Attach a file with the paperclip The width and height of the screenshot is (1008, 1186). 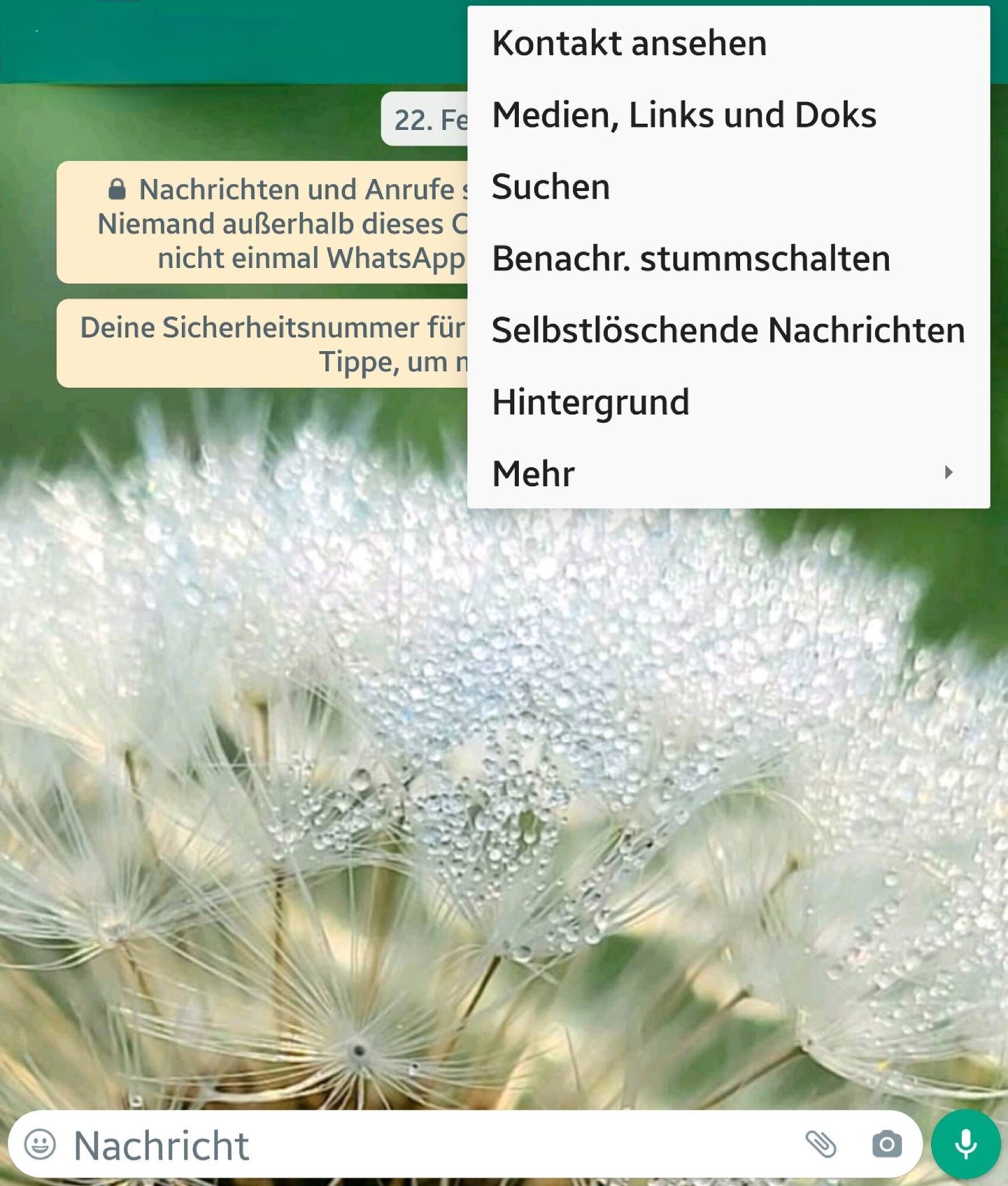[x=821, y=1144]
